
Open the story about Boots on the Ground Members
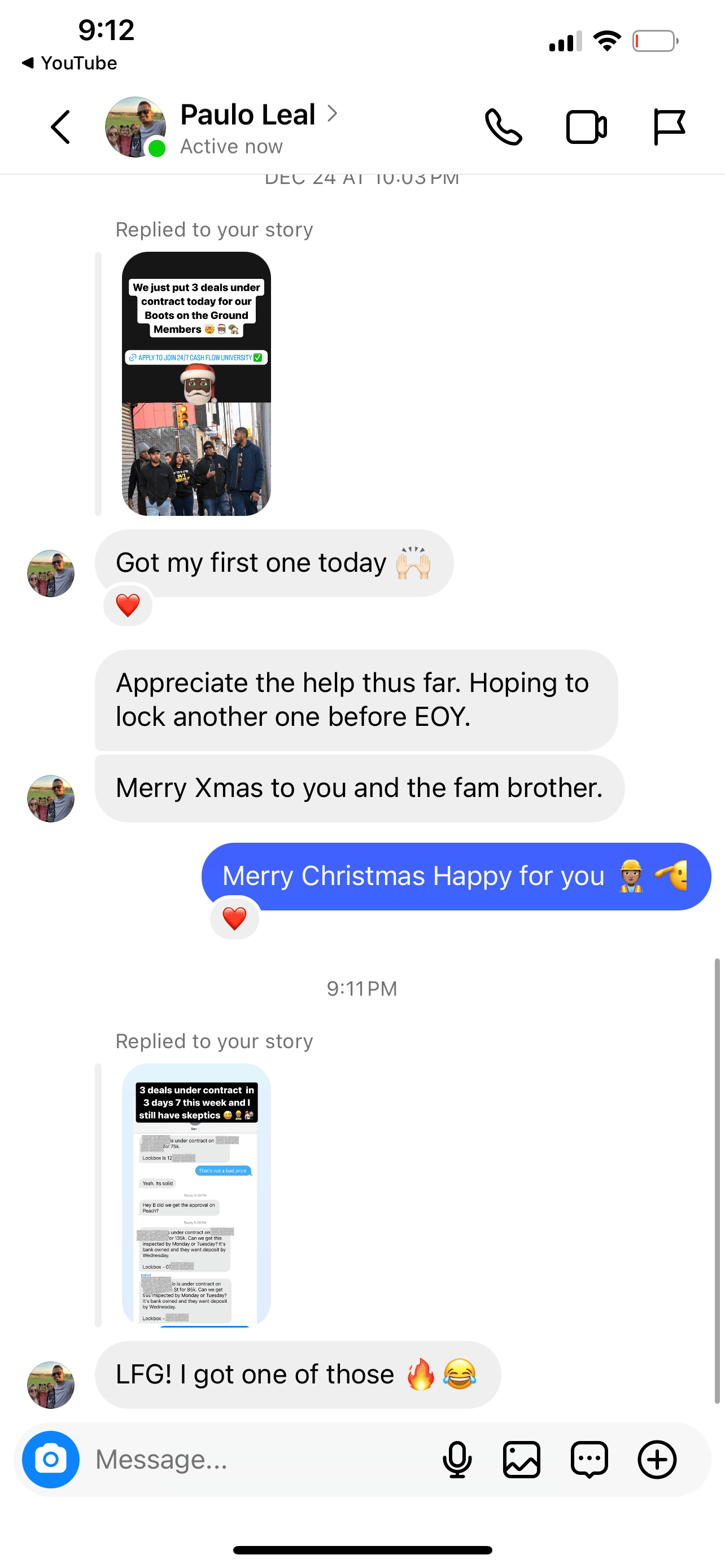tap(196, 383)
